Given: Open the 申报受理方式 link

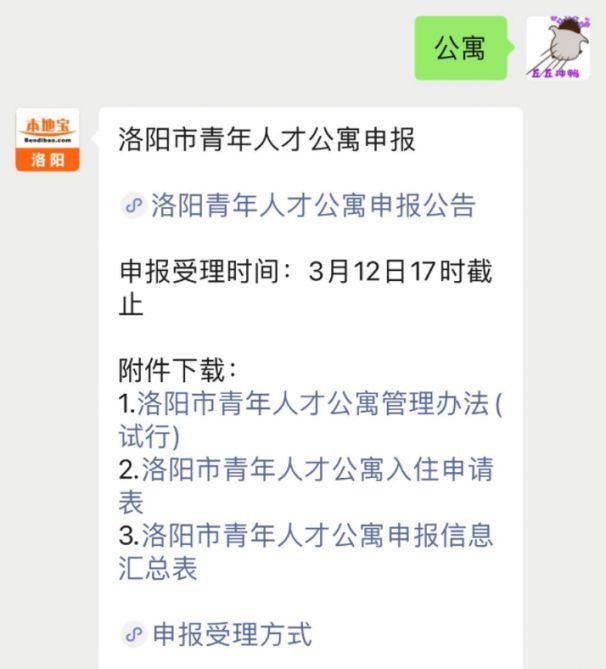Looking at the screenshot, I should (231, 634).
